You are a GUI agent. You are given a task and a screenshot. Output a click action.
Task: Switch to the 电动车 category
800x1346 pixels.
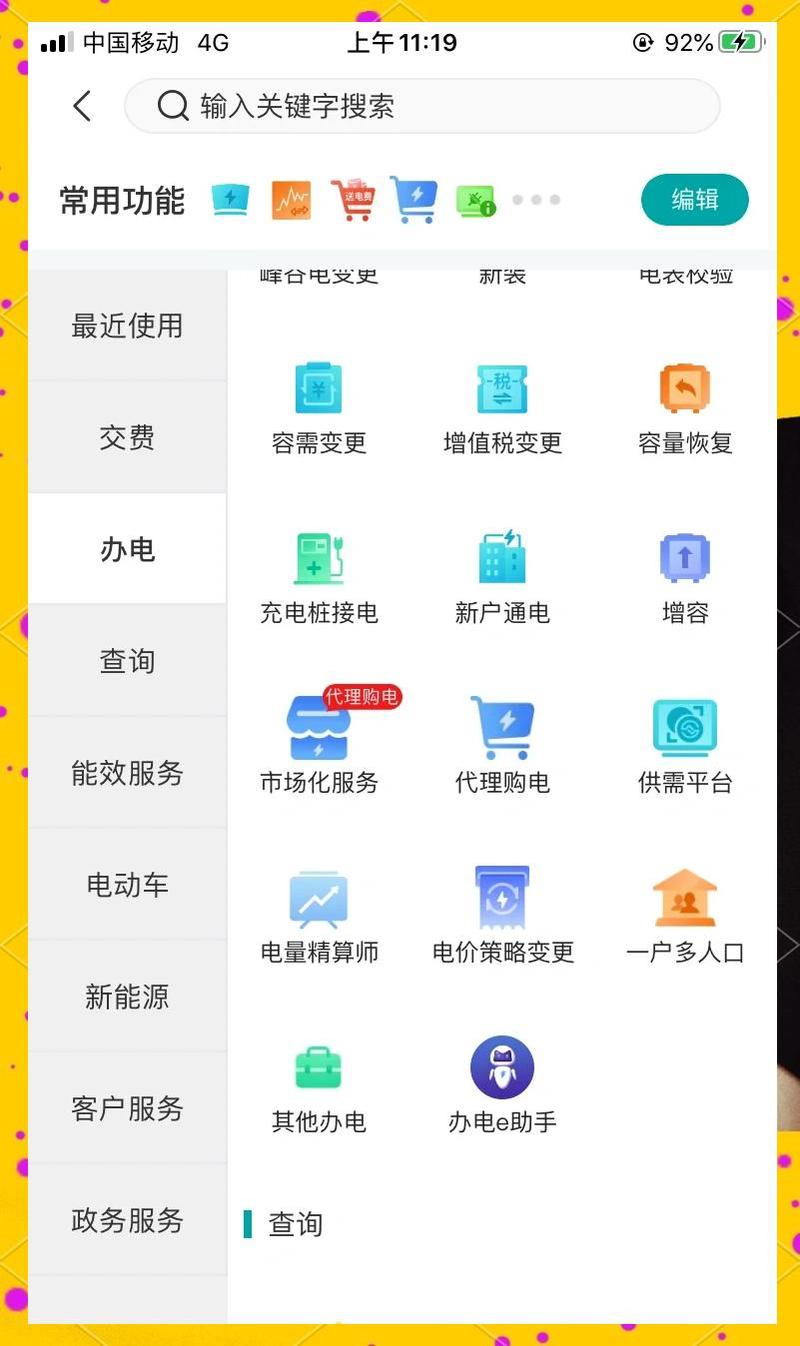(x=127, y=885)
